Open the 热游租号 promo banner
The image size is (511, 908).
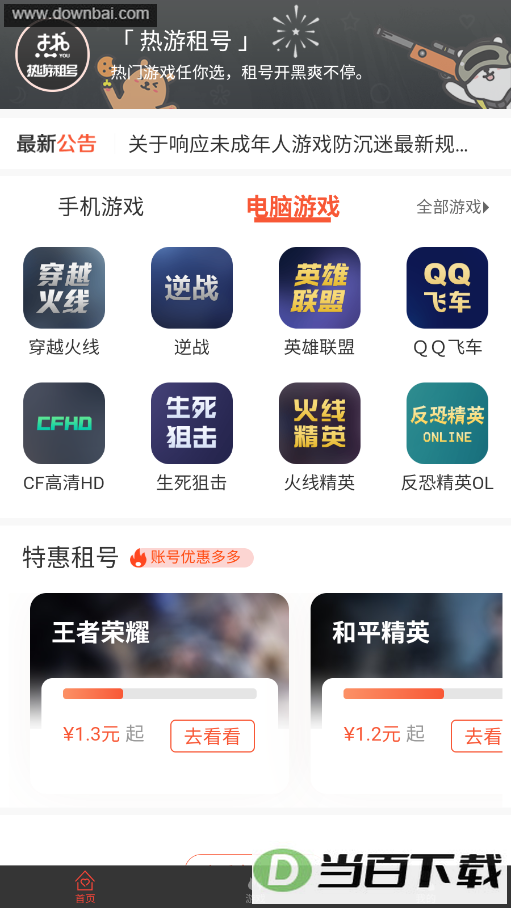tap(256, 54)
